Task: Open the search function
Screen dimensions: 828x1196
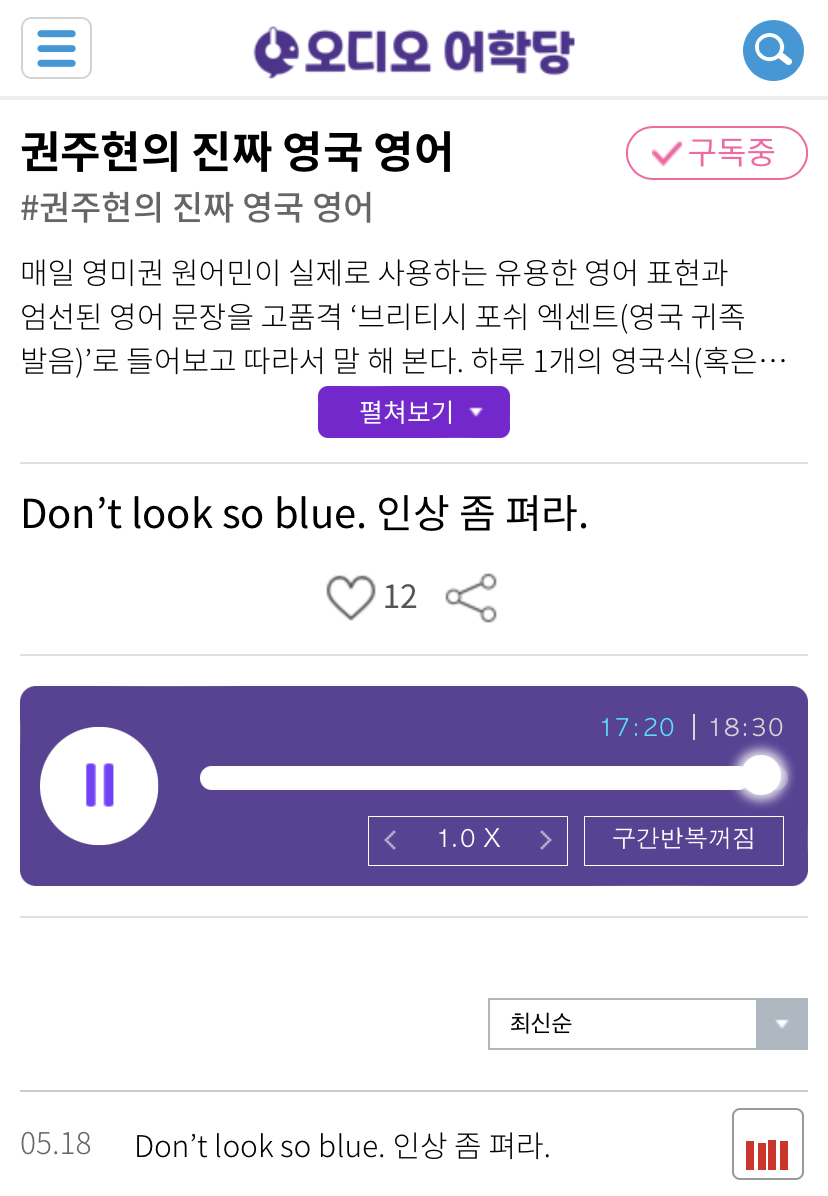Action: 773,49
